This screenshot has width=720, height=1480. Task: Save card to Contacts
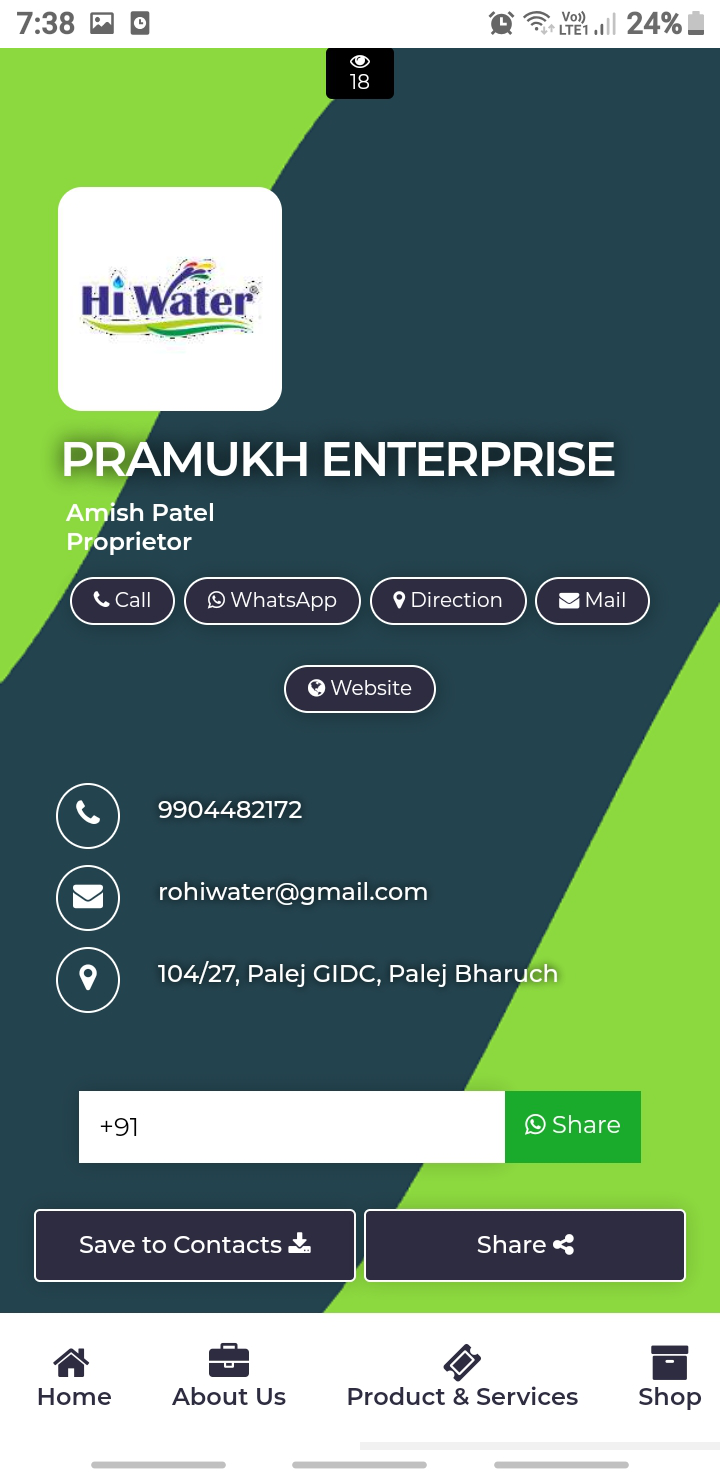tap(195, 1245)
